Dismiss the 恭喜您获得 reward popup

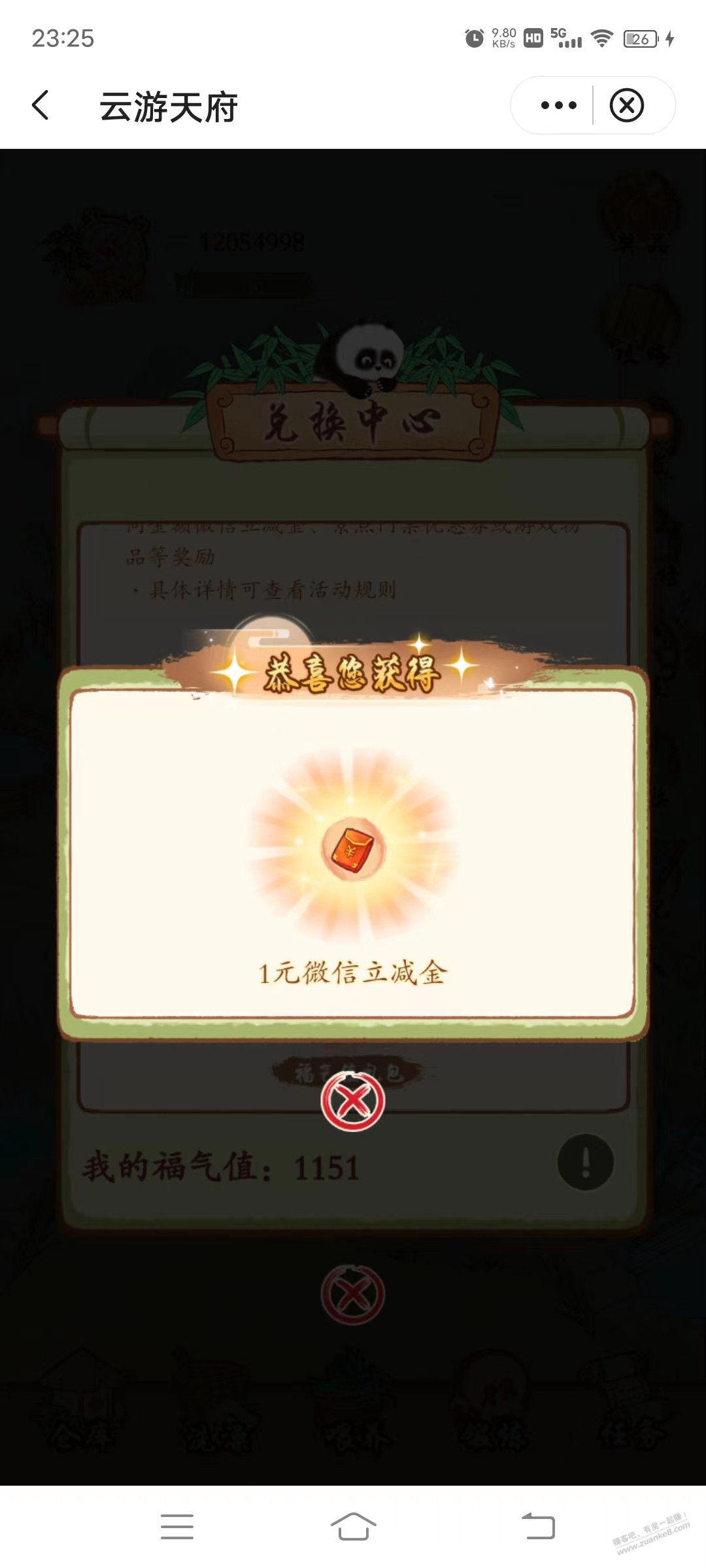coord(352,1102)
